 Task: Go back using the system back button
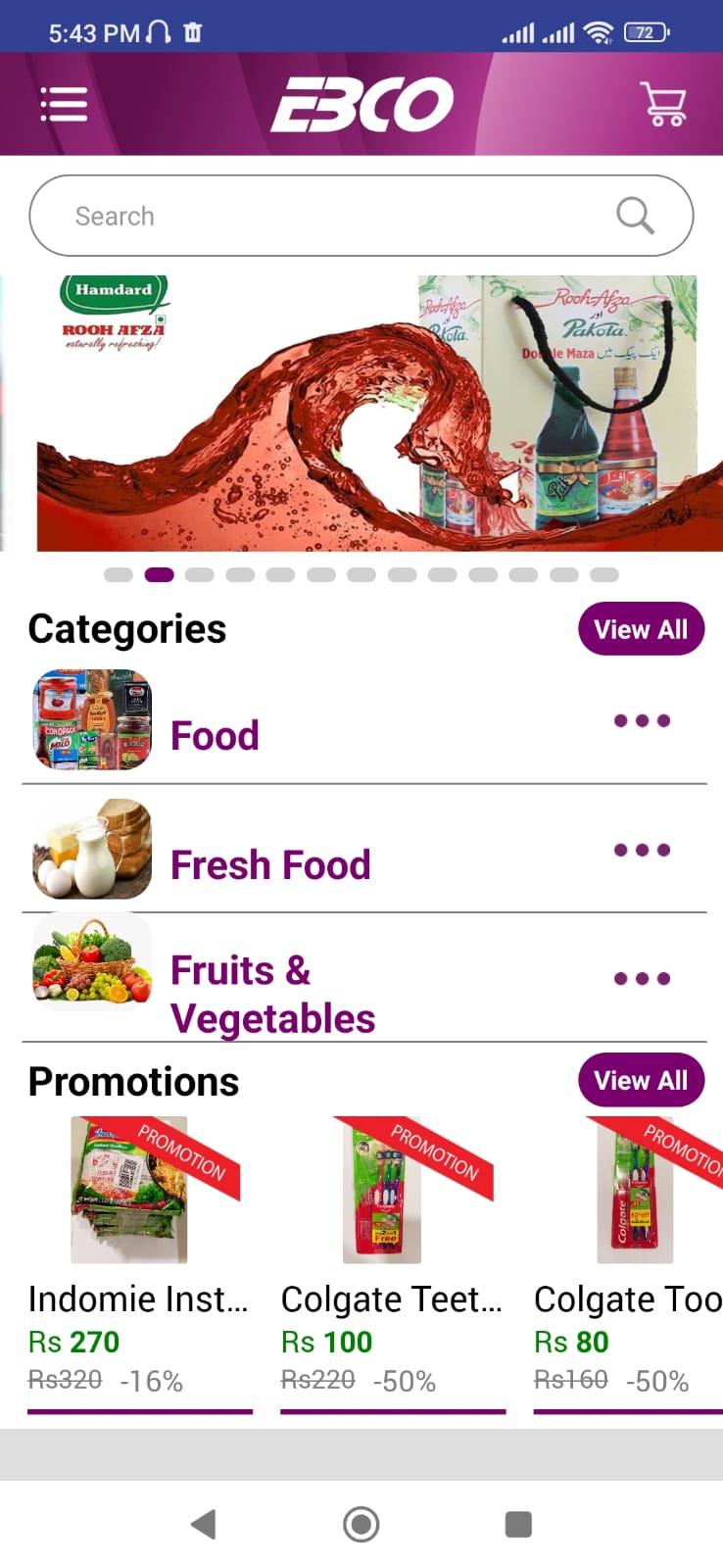203,1524
